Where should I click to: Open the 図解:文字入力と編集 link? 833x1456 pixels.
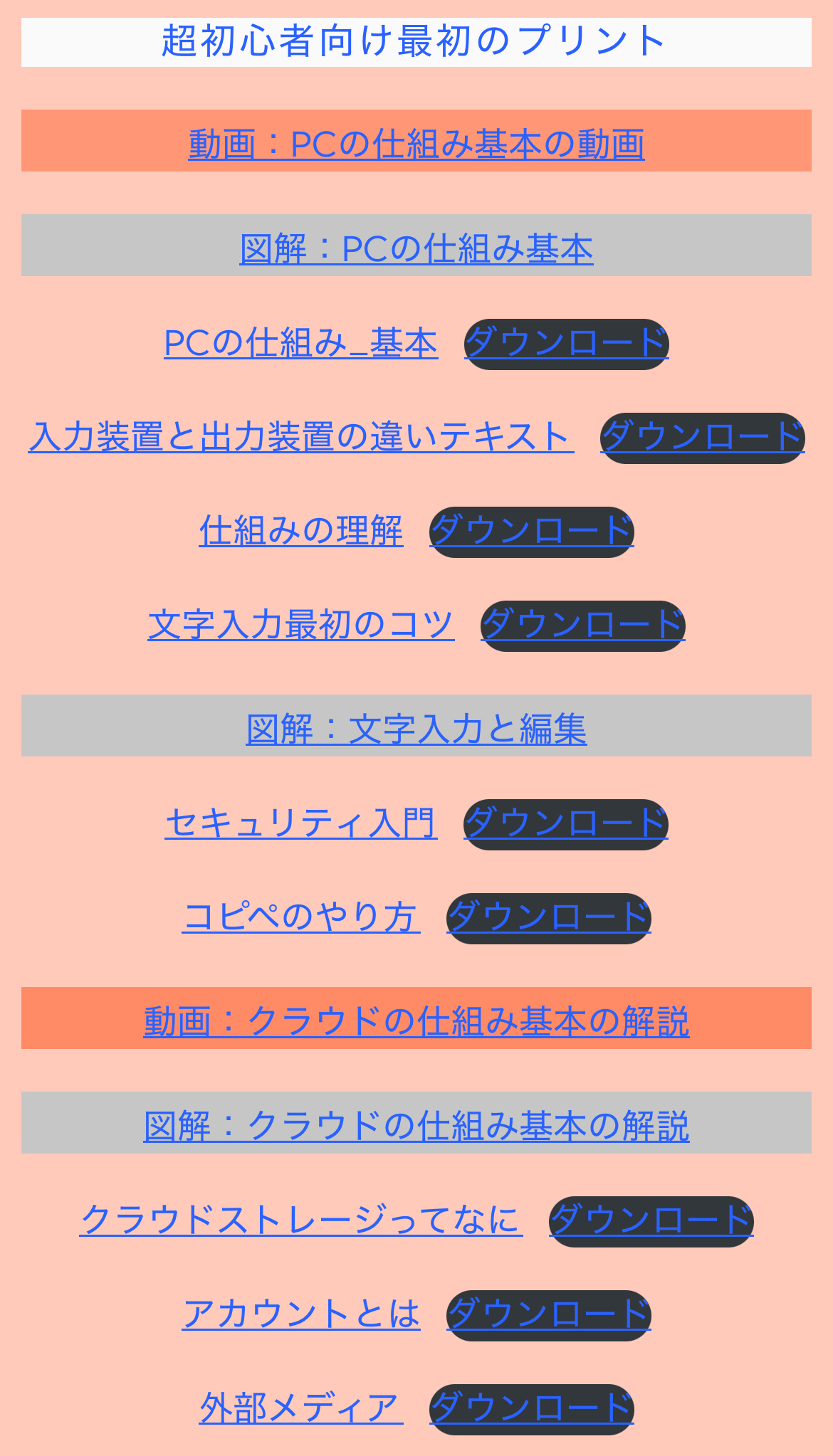(x=416, y=729)
